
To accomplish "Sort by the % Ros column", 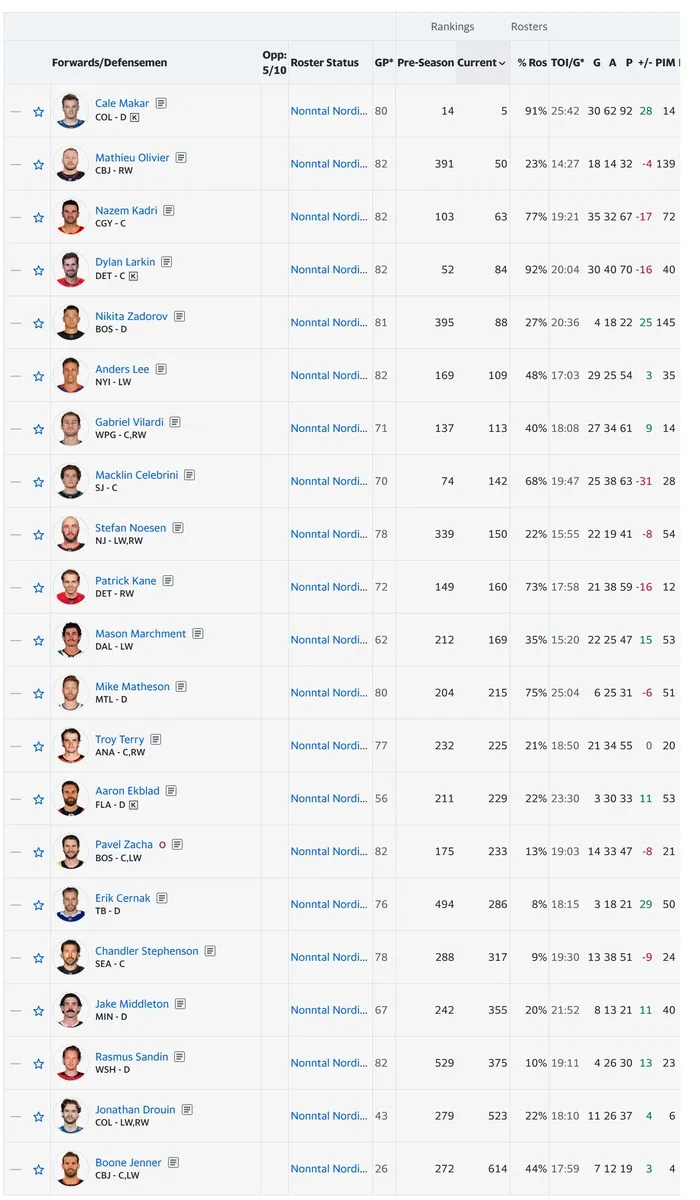I will click(532, 62).
